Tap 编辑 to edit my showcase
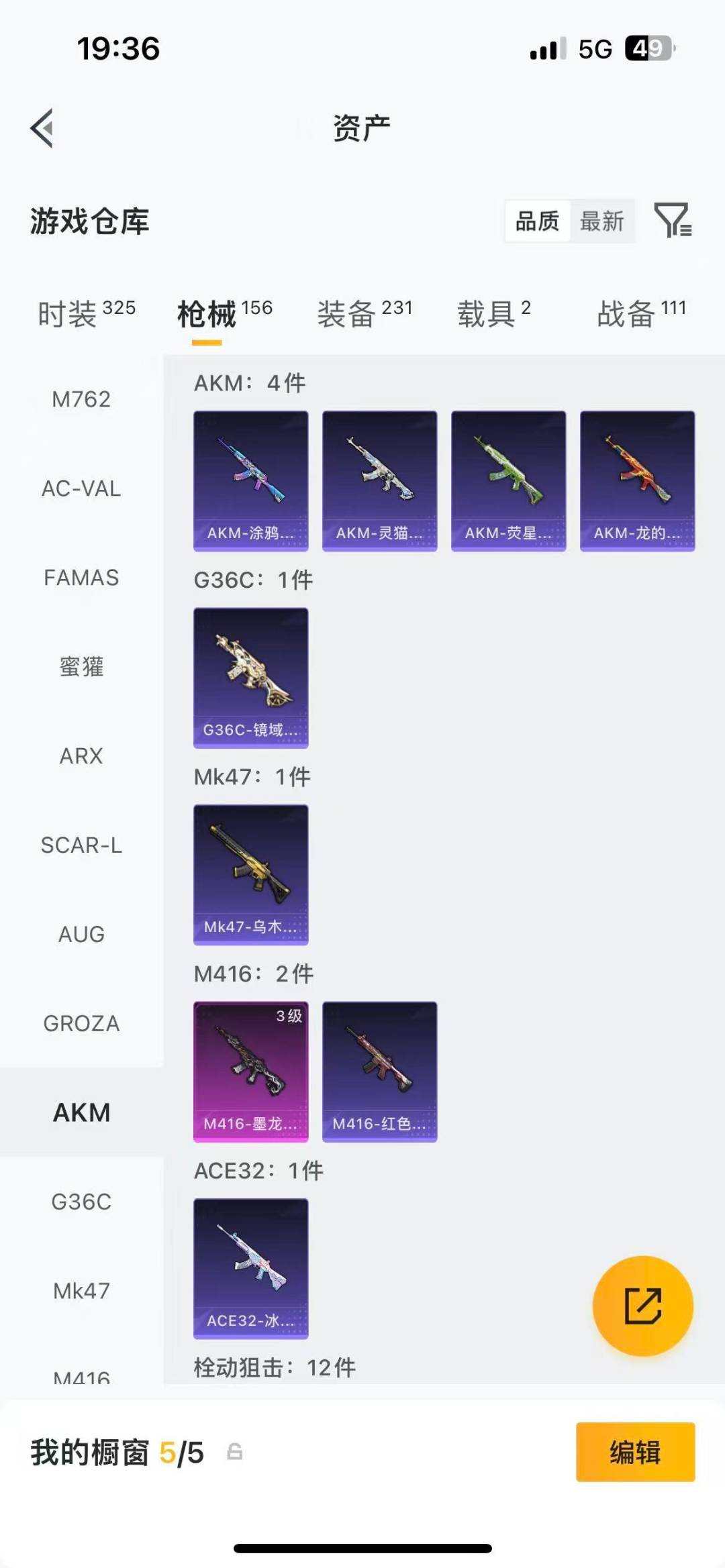725x1568 pixels. click(x=635, y=1452)
